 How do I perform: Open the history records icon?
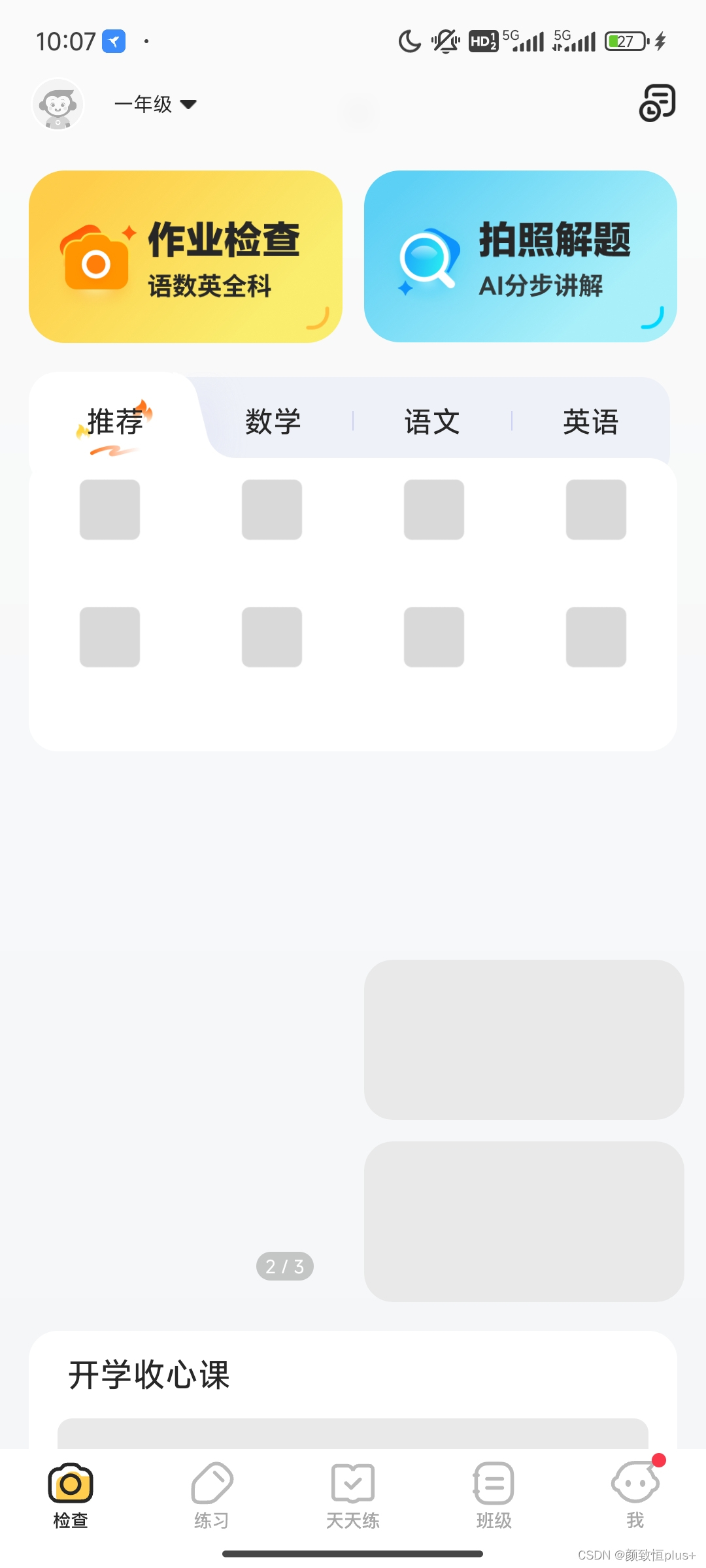[x=656, y=103]
